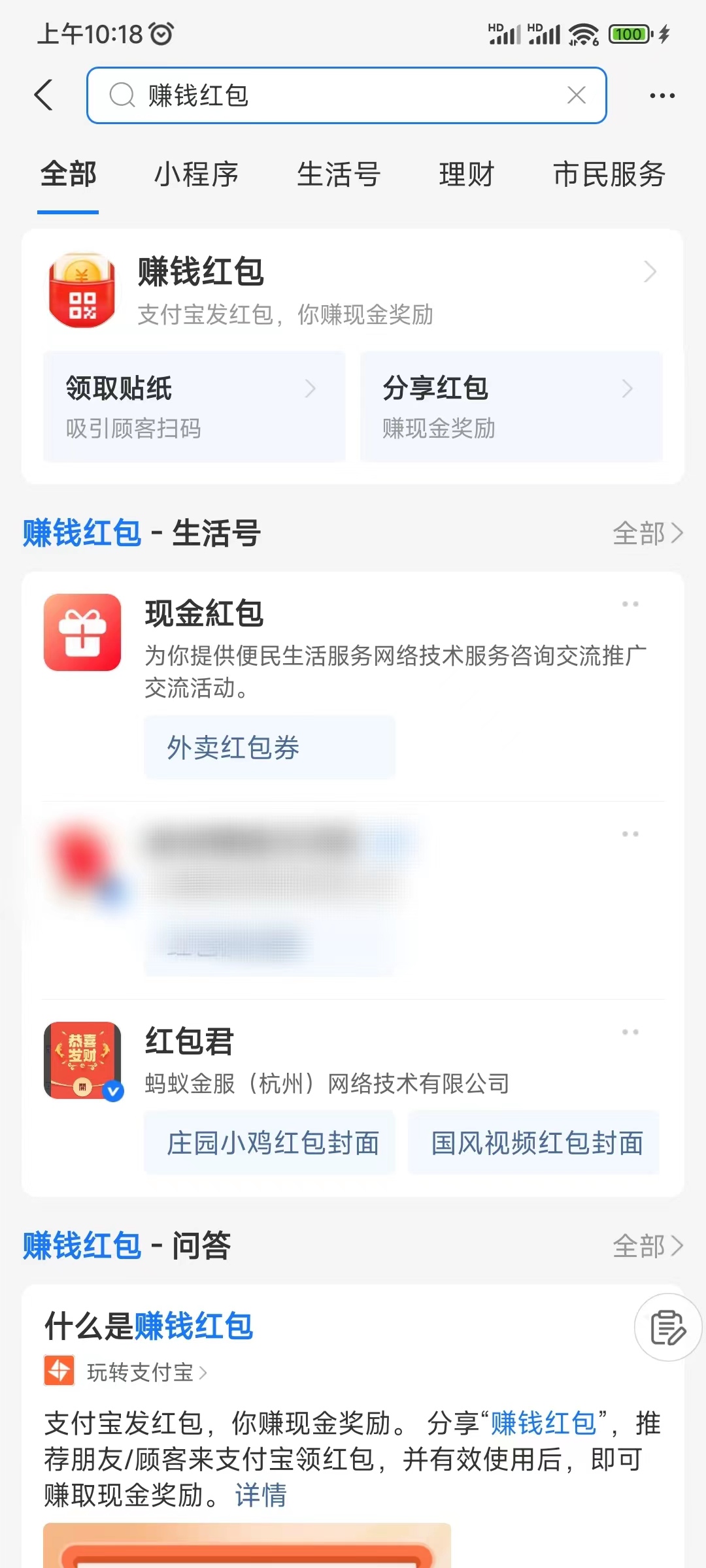Expand 全部 for the 问答 section

click(648, 1245)
